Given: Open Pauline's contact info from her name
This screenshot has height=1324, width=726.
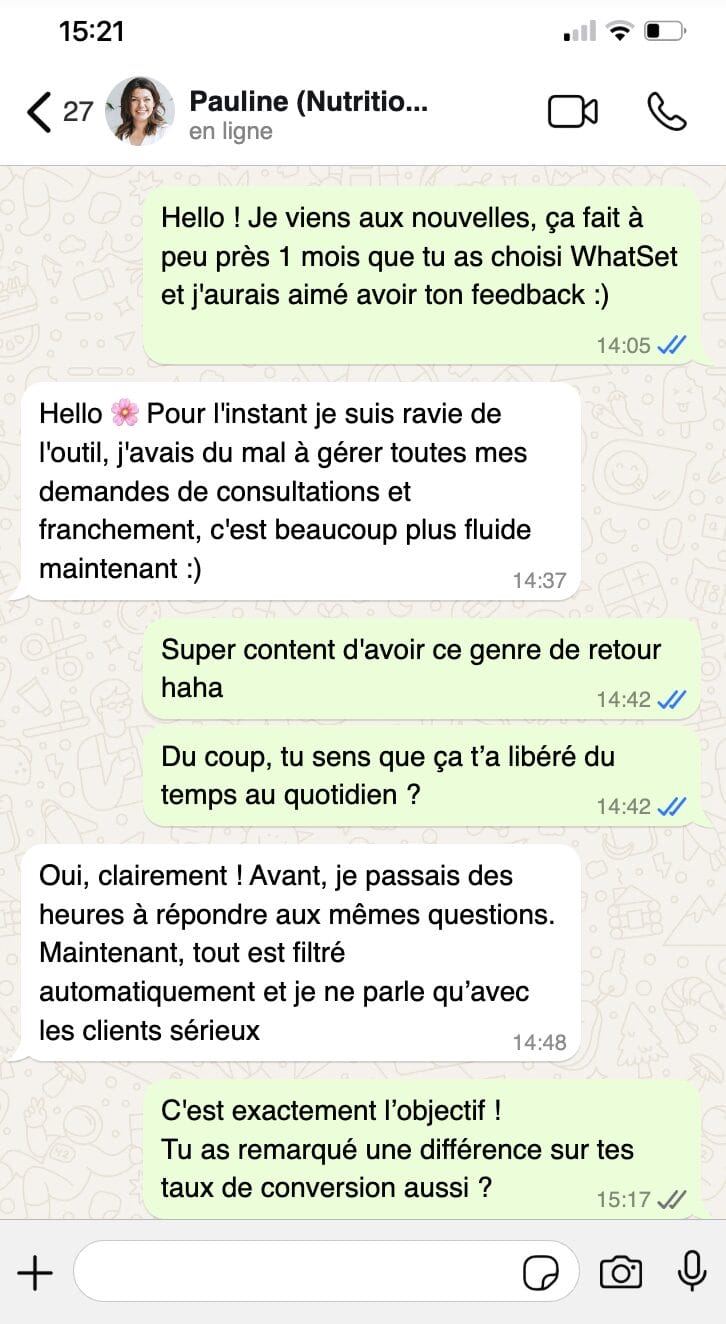Looking at the screenshot, I should point(308,101).
